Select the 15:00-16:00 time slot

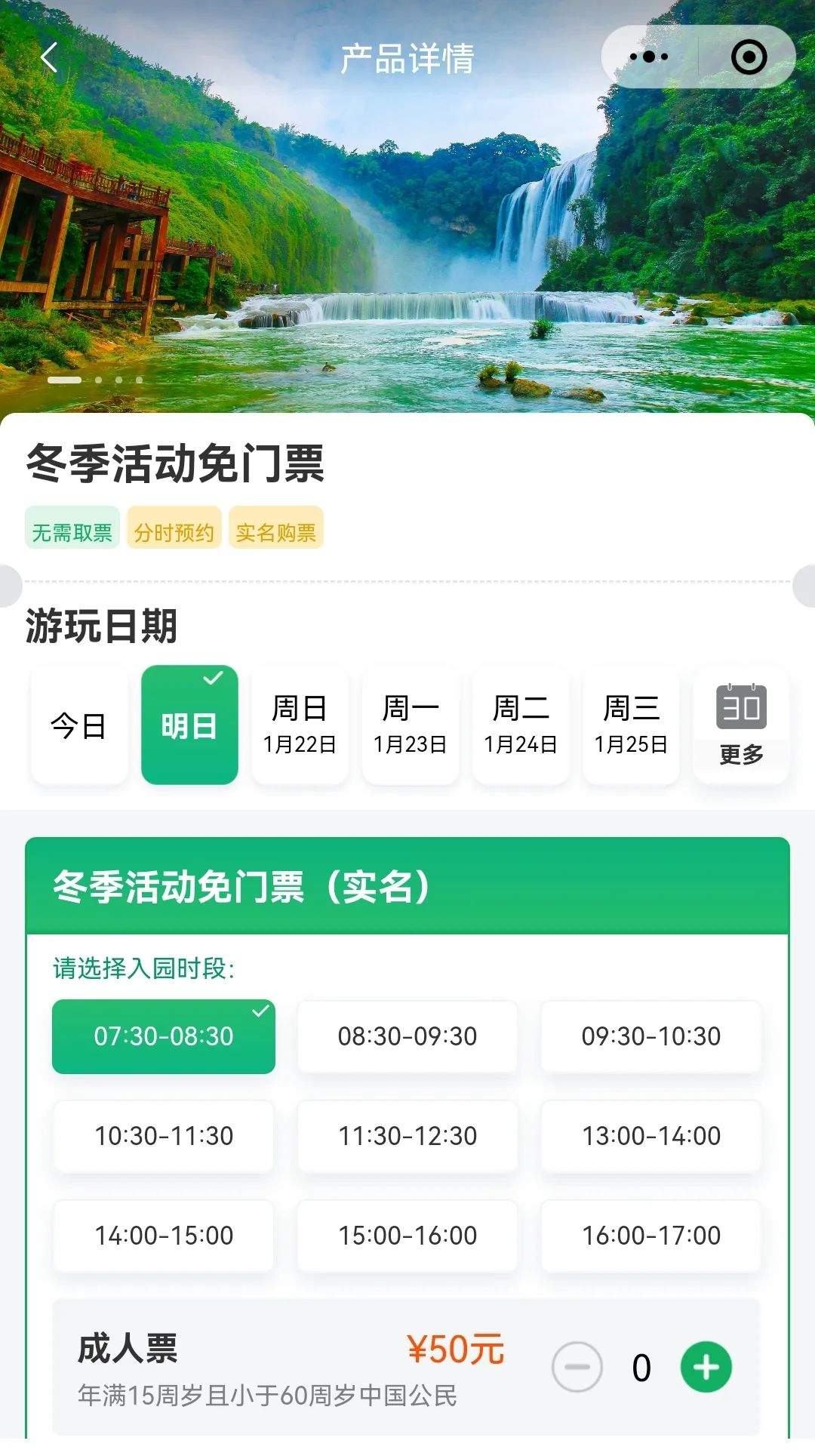[407, 1236]
